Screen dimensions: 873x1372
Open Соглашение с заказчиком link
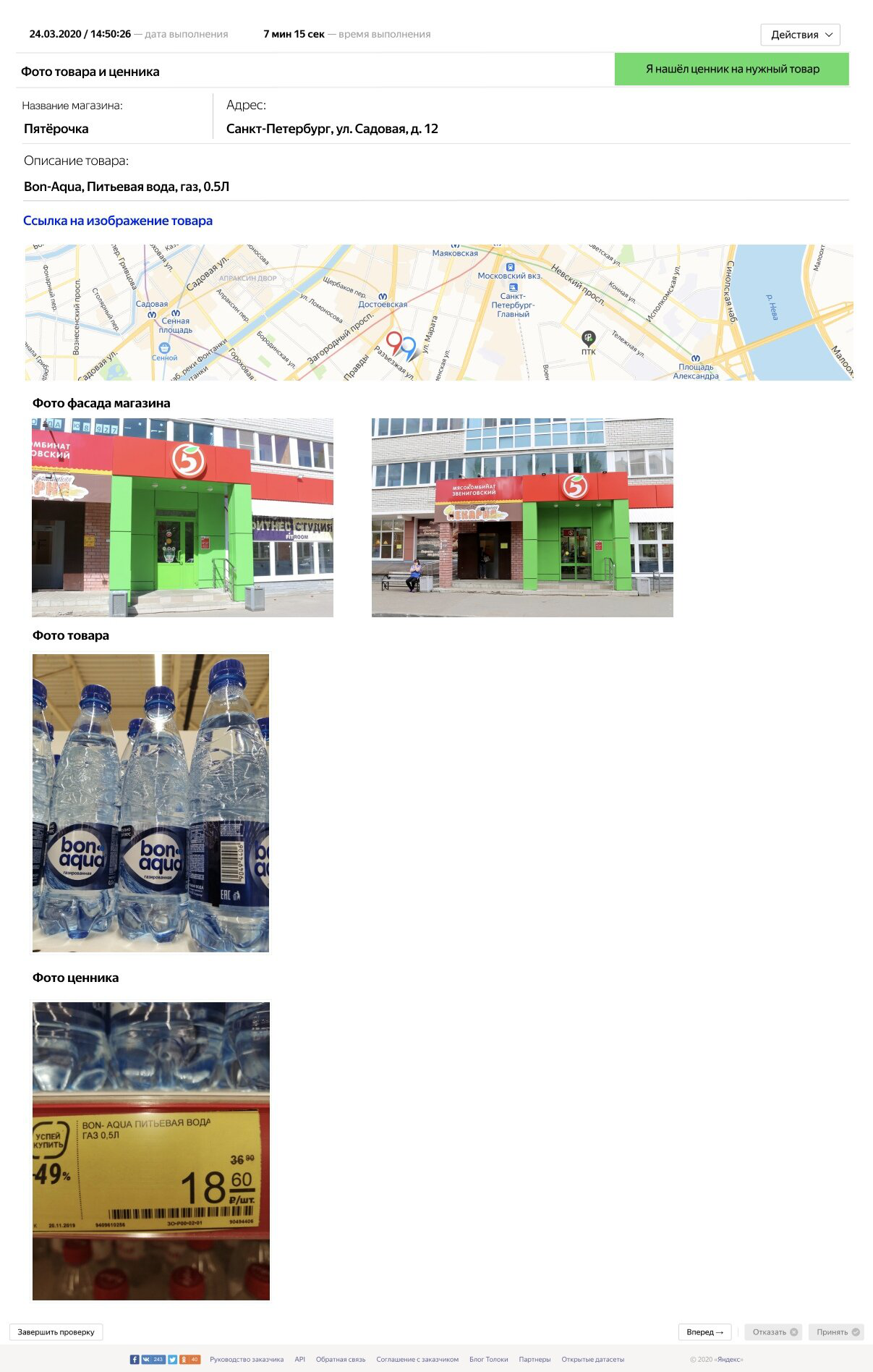(x=417, y=1360)
